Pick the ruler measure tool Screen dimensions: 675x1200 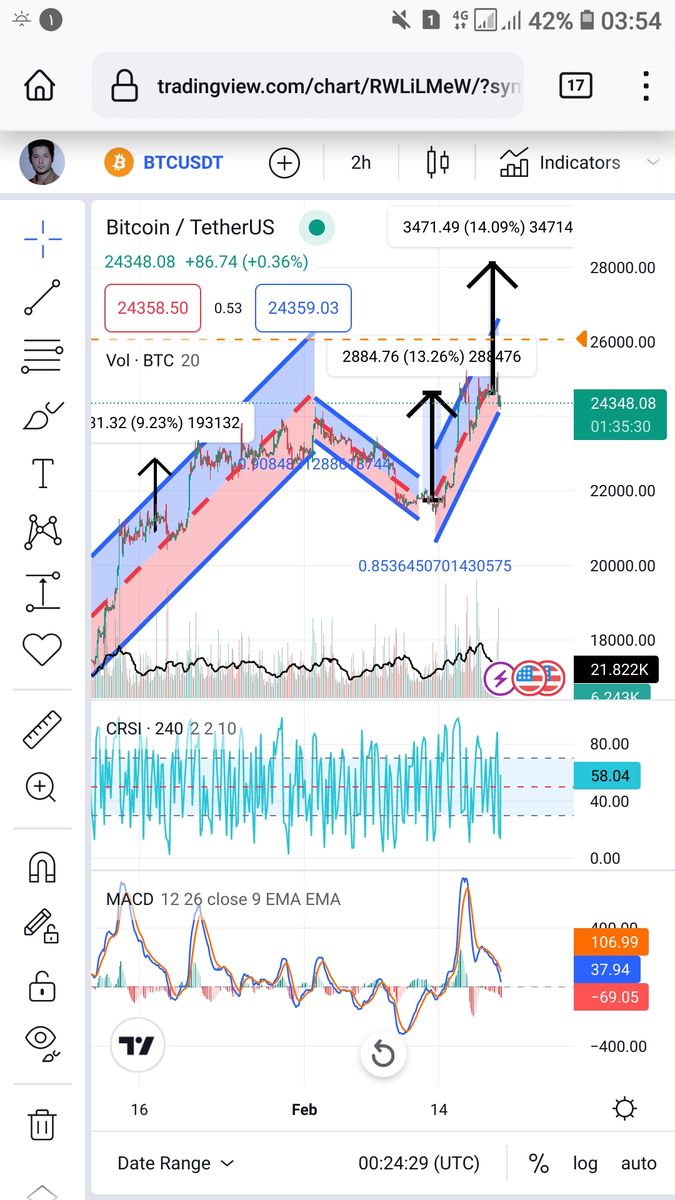coord(42,730)
